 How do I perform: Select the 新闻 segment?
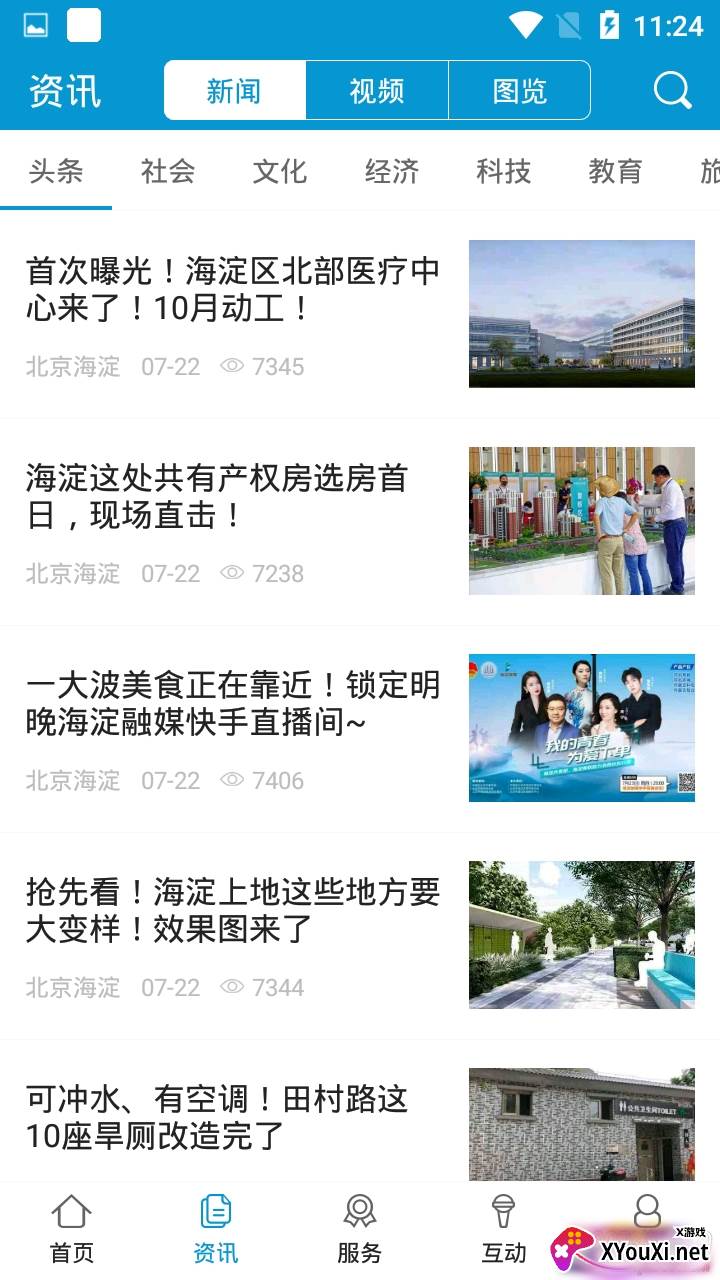pos(234,91)
